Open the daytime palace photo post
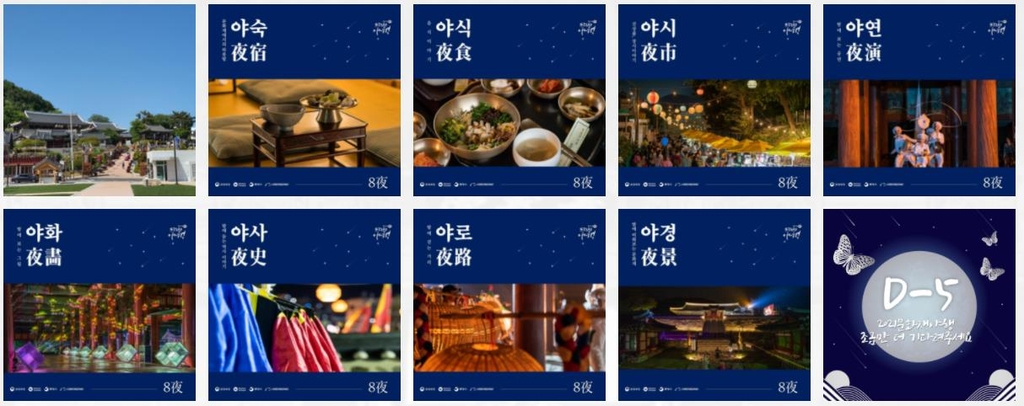1024x406 pixels. (100, 100)
